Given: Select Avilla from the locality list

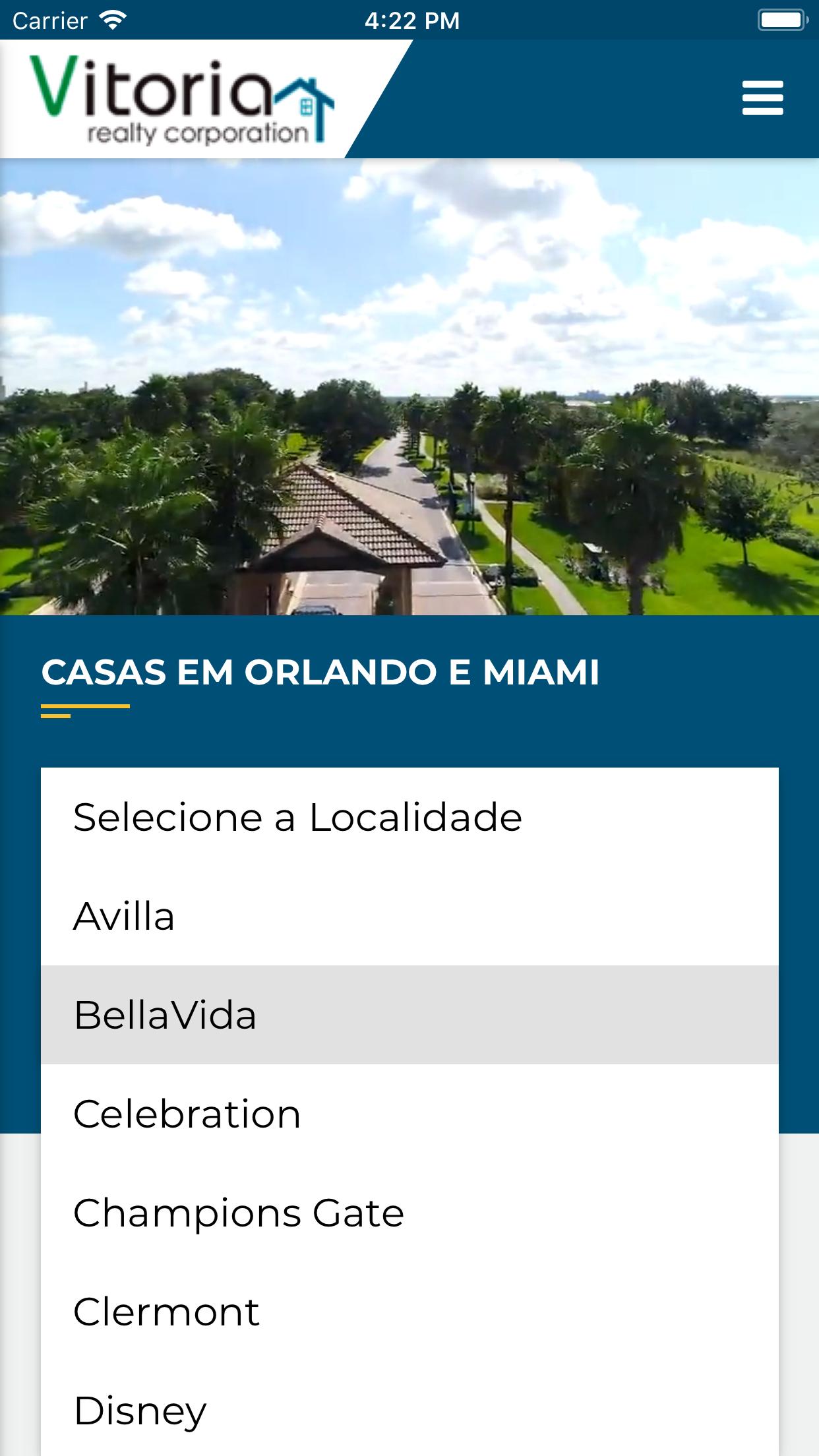Looking at the screenshot, I should 125,917.
